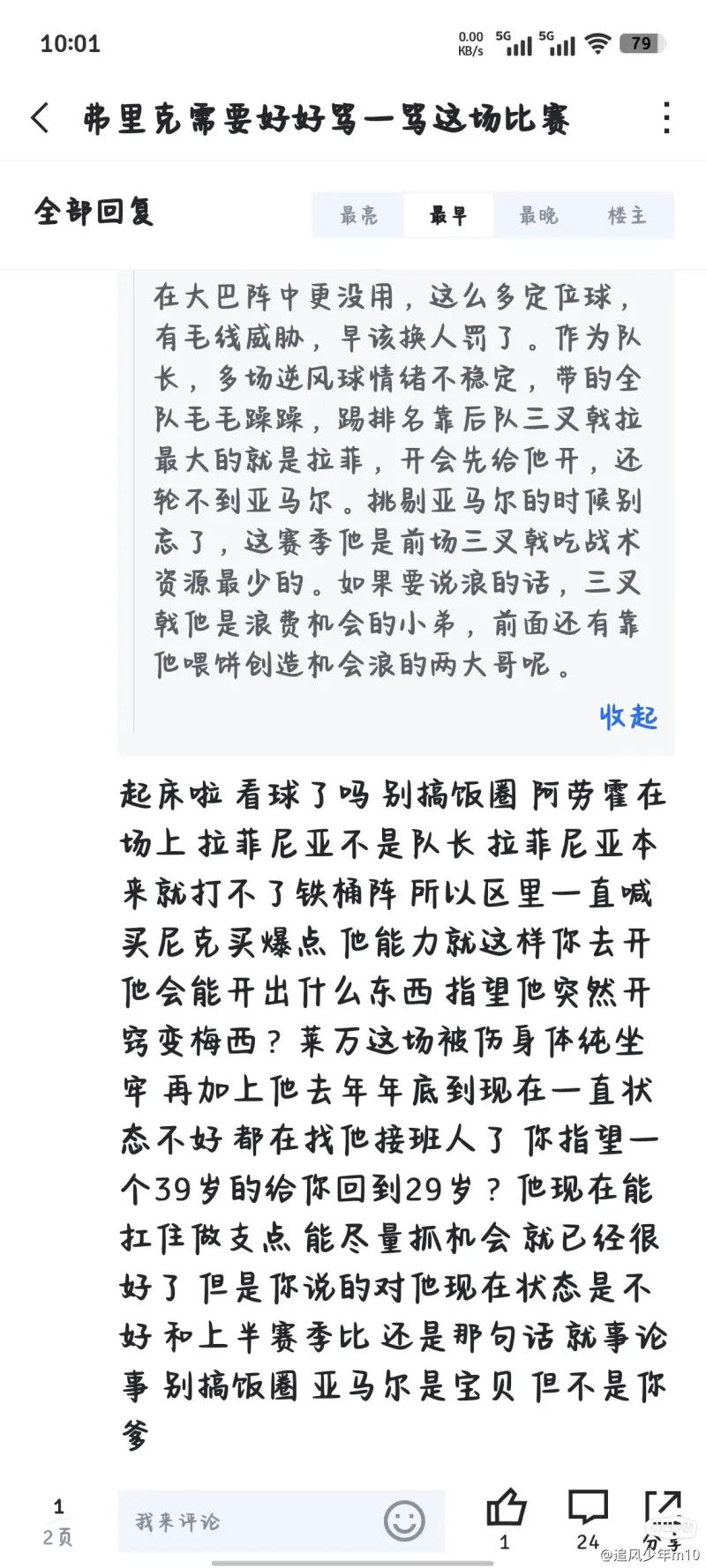Share this post via 分享
This screenshot has height=1568, width=706.
tap(662, 1517)
